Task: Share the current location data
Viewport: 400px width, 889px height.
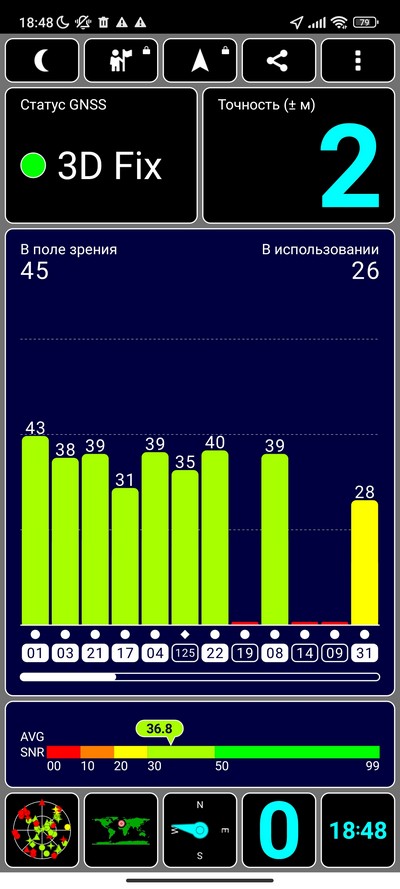Action: pyautogui.click(x=279, y=61)
